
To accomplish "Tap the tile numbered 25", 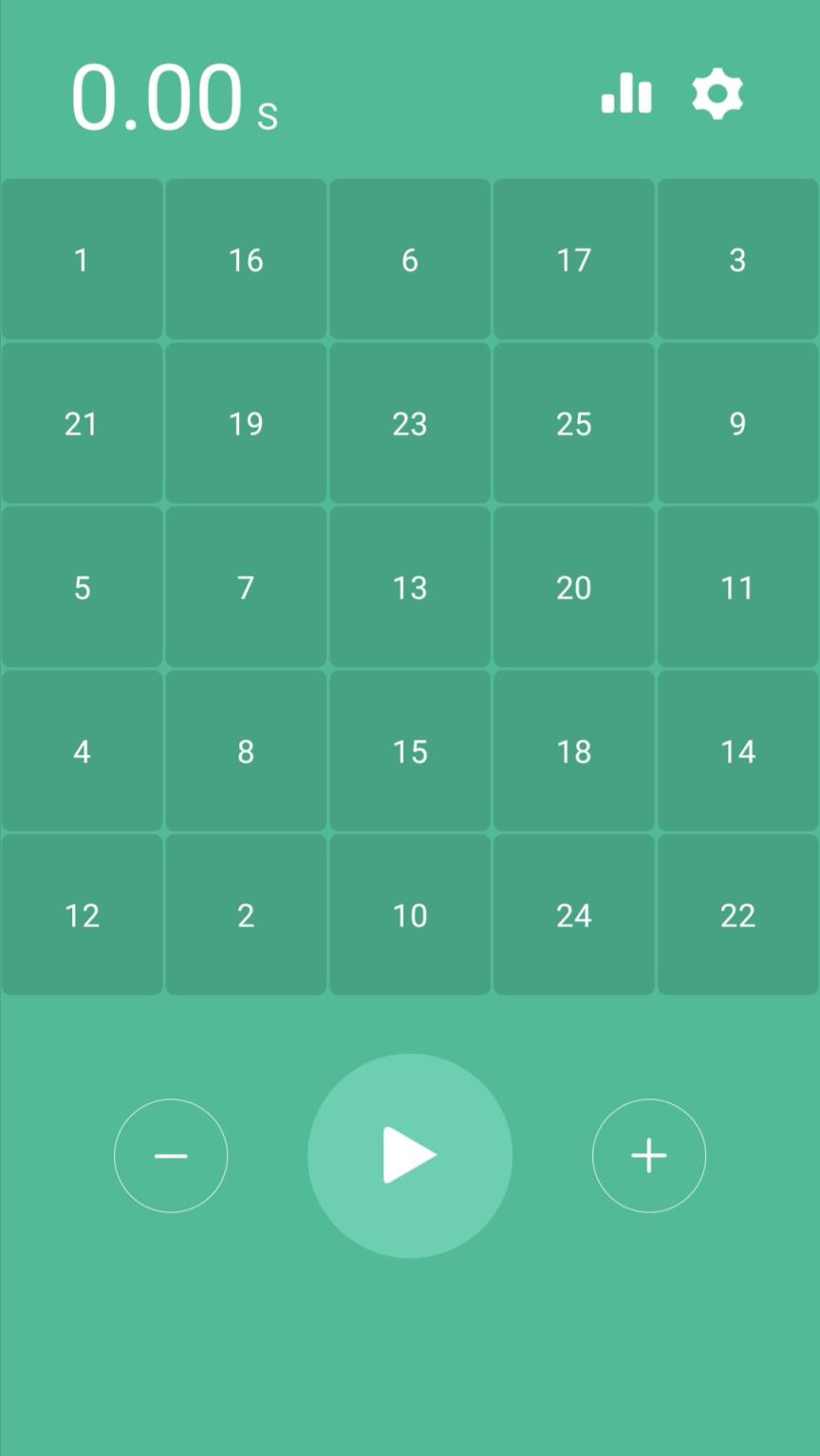I will (x=574, y=423).
